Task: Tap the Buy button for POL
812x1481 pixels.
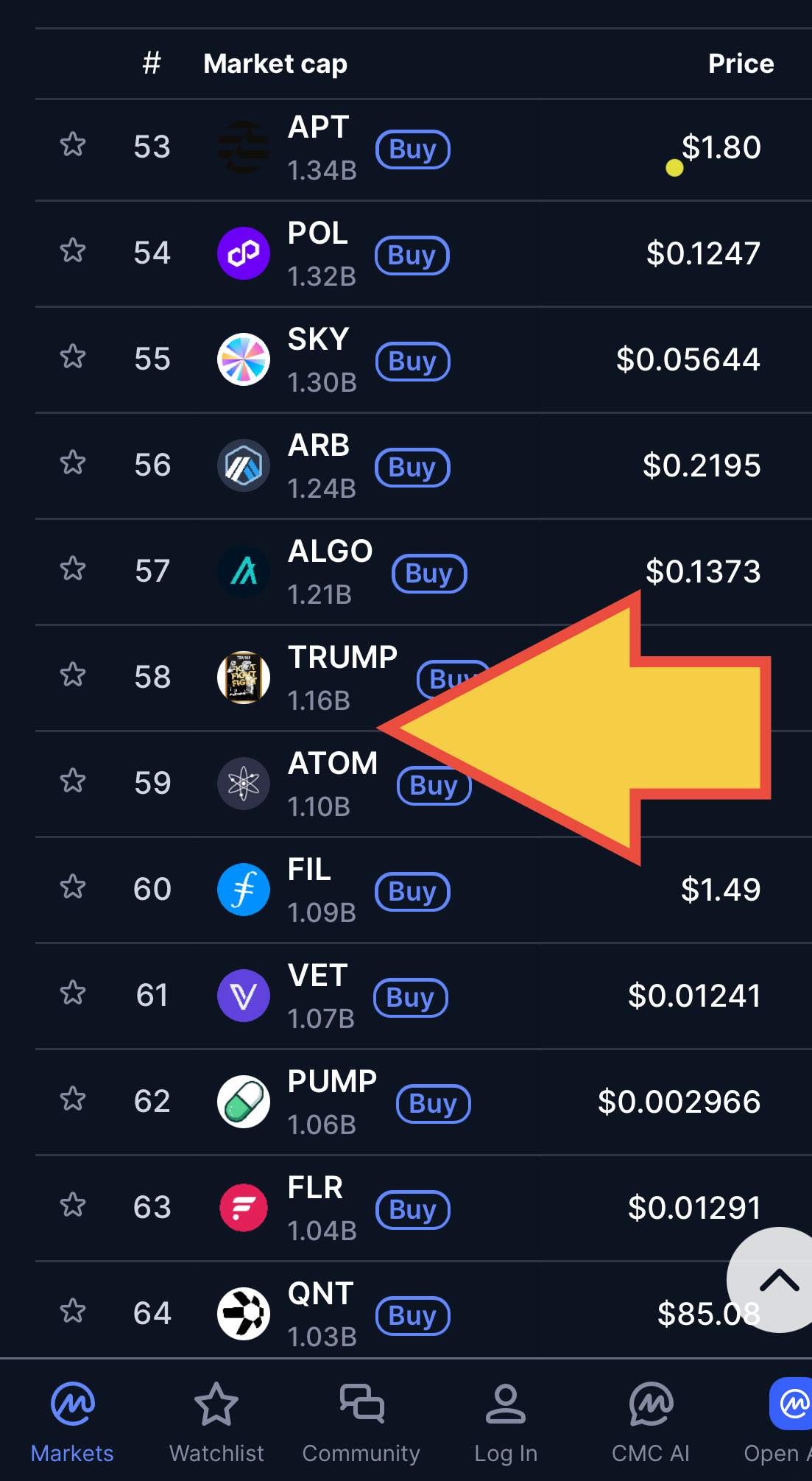Action: point(412,256)
